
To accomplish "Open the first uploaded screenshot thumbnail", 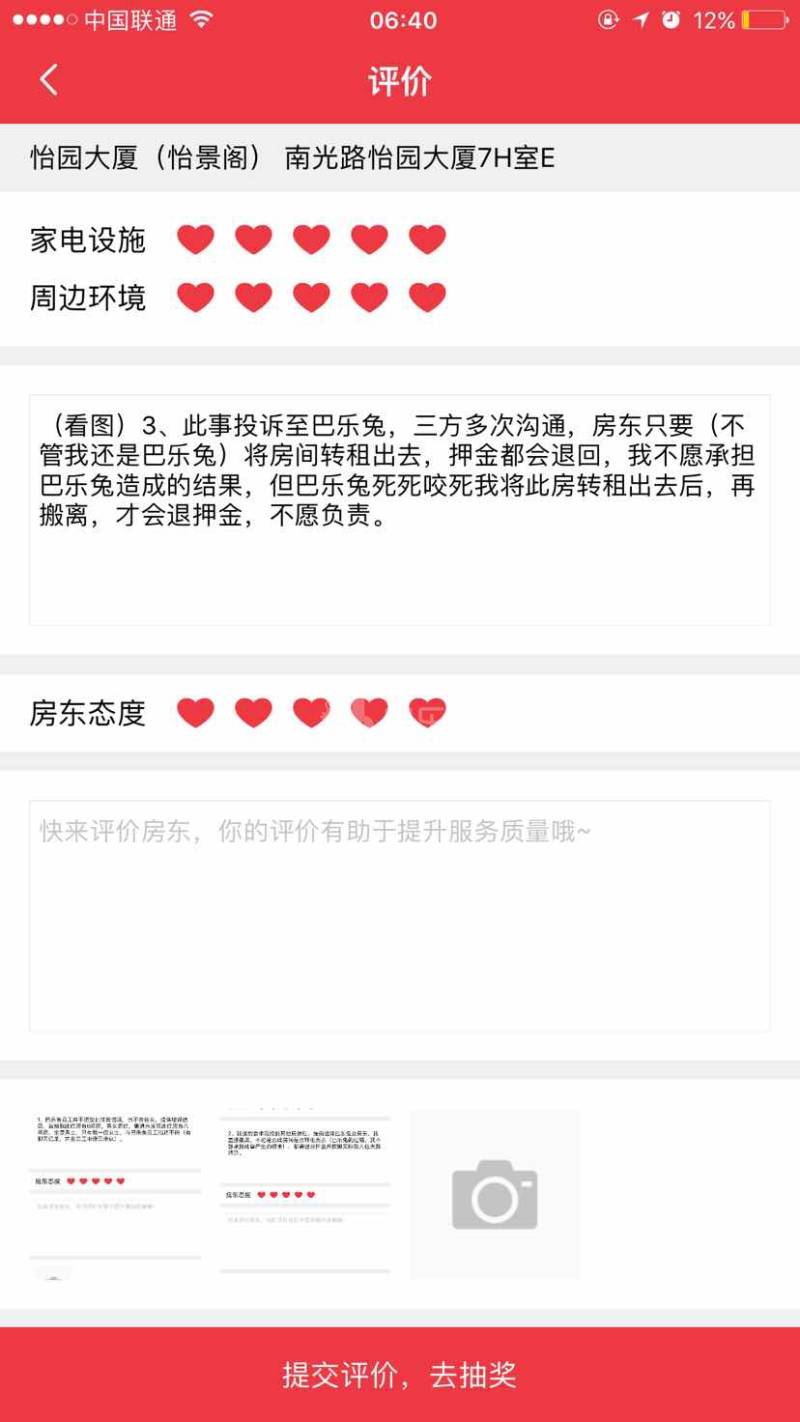I will (x=115, y=1195).
